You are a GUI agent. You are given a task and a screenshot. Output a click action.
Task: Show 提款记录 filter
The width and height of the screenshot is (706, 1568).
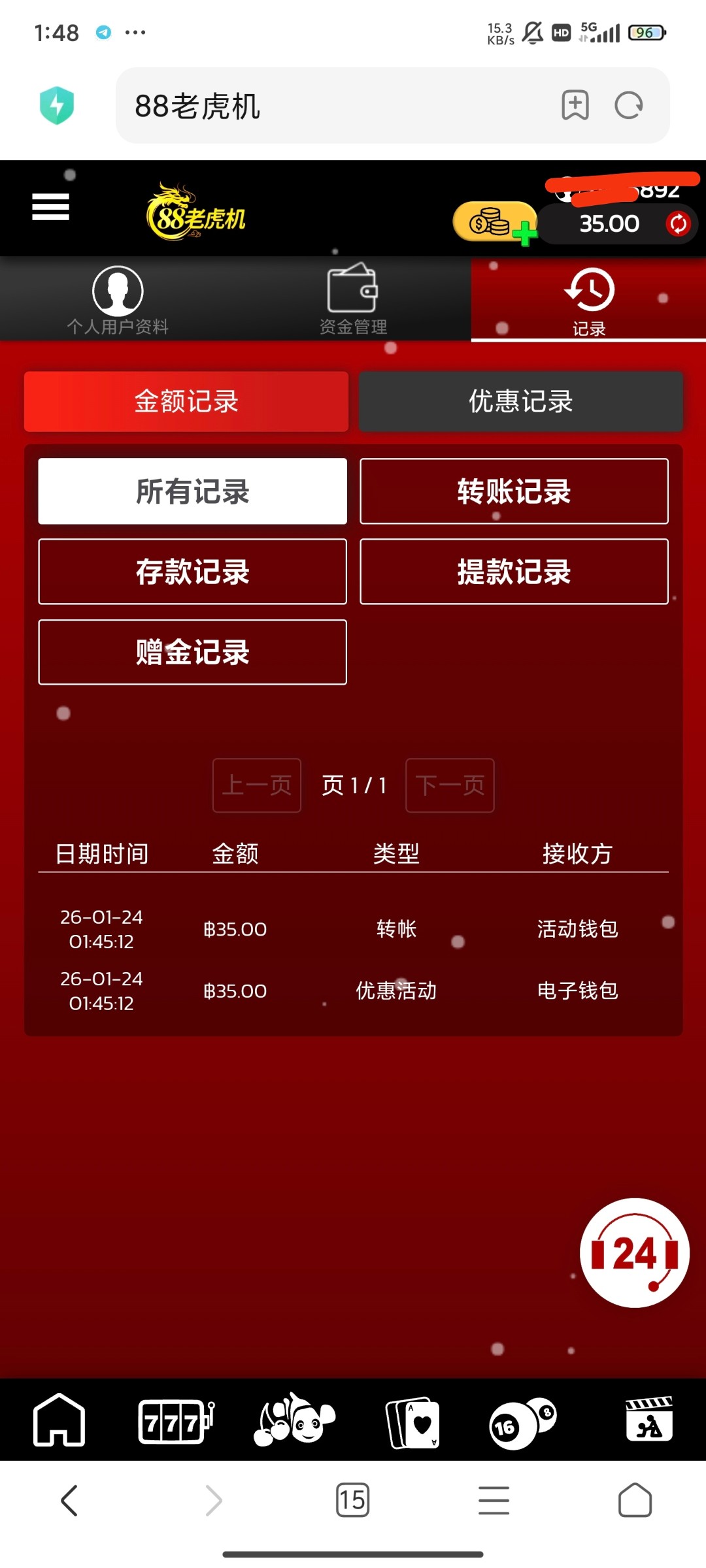click(x=514, y=572)
